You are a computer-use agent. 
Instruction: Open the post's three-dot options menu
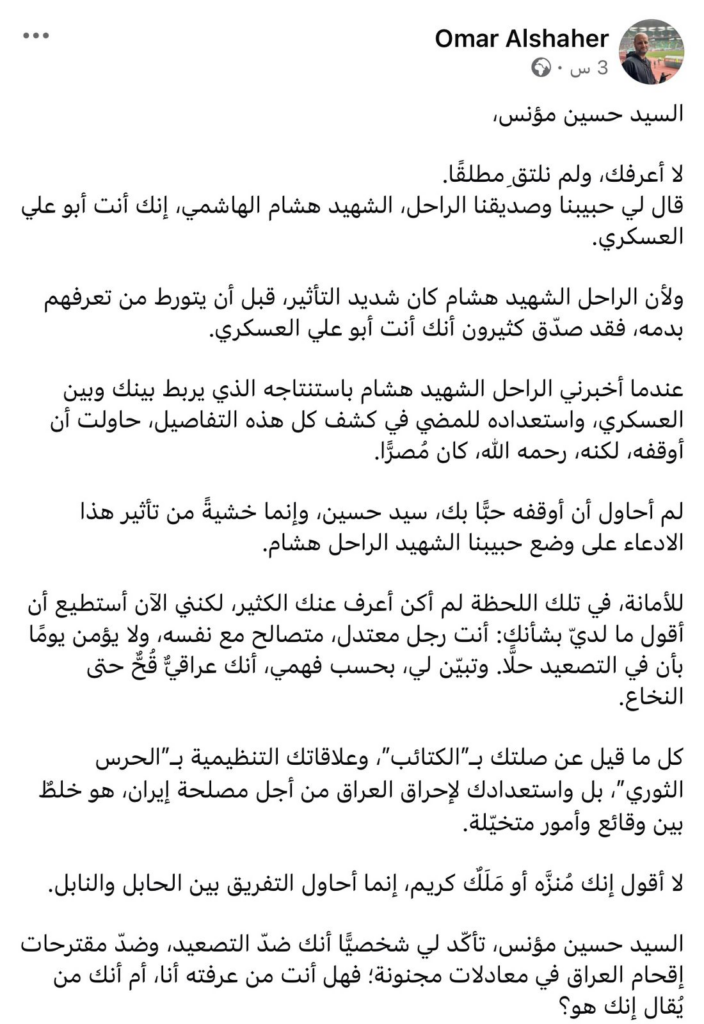(36, 36)
